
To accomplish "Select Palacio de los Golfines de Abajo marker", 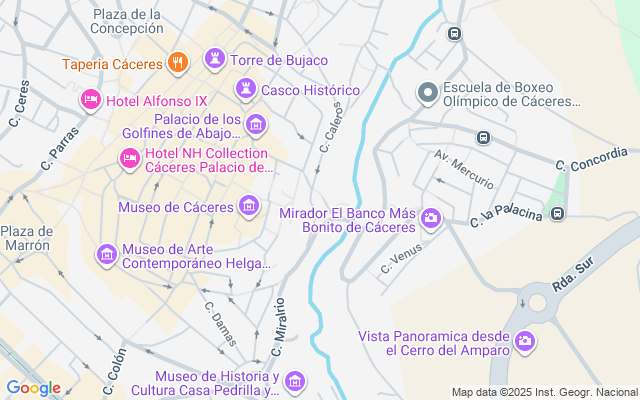I will coord(257,124).
